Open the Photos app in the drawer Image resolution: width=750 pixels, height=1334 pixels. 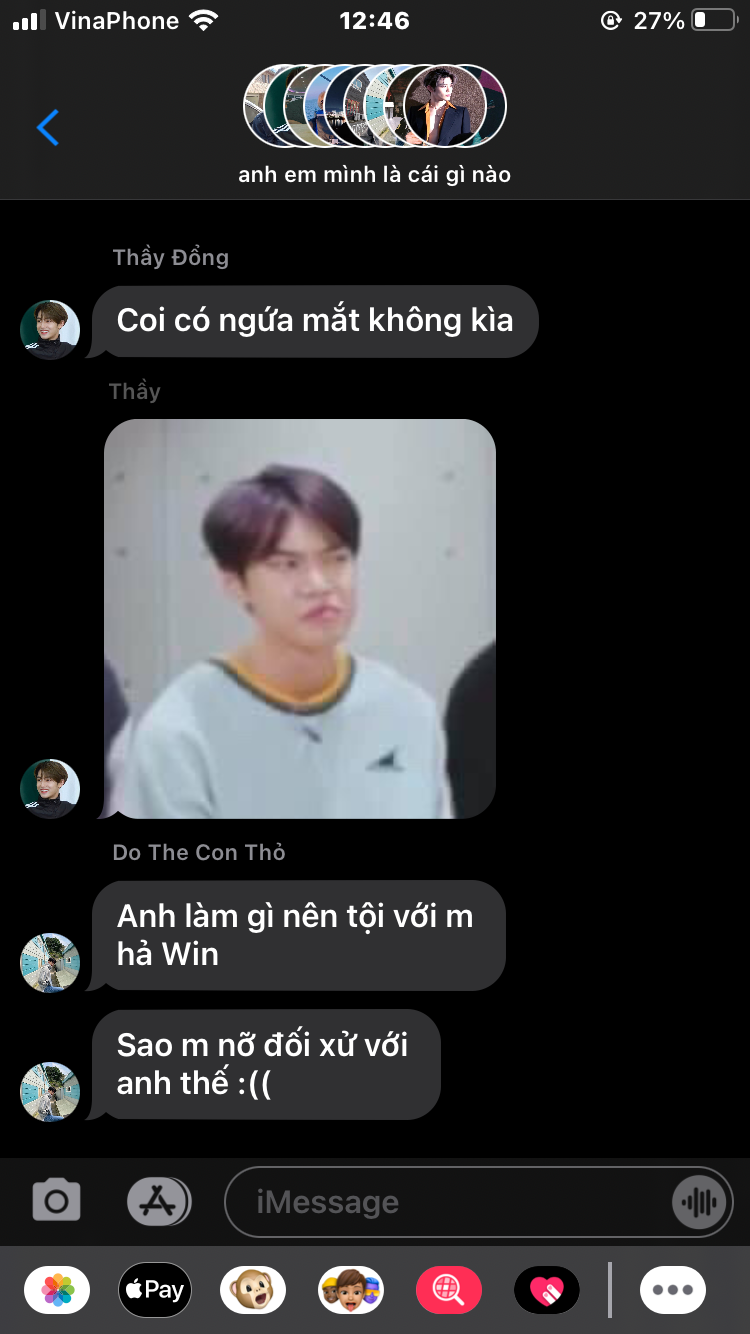pos(57,1290)
